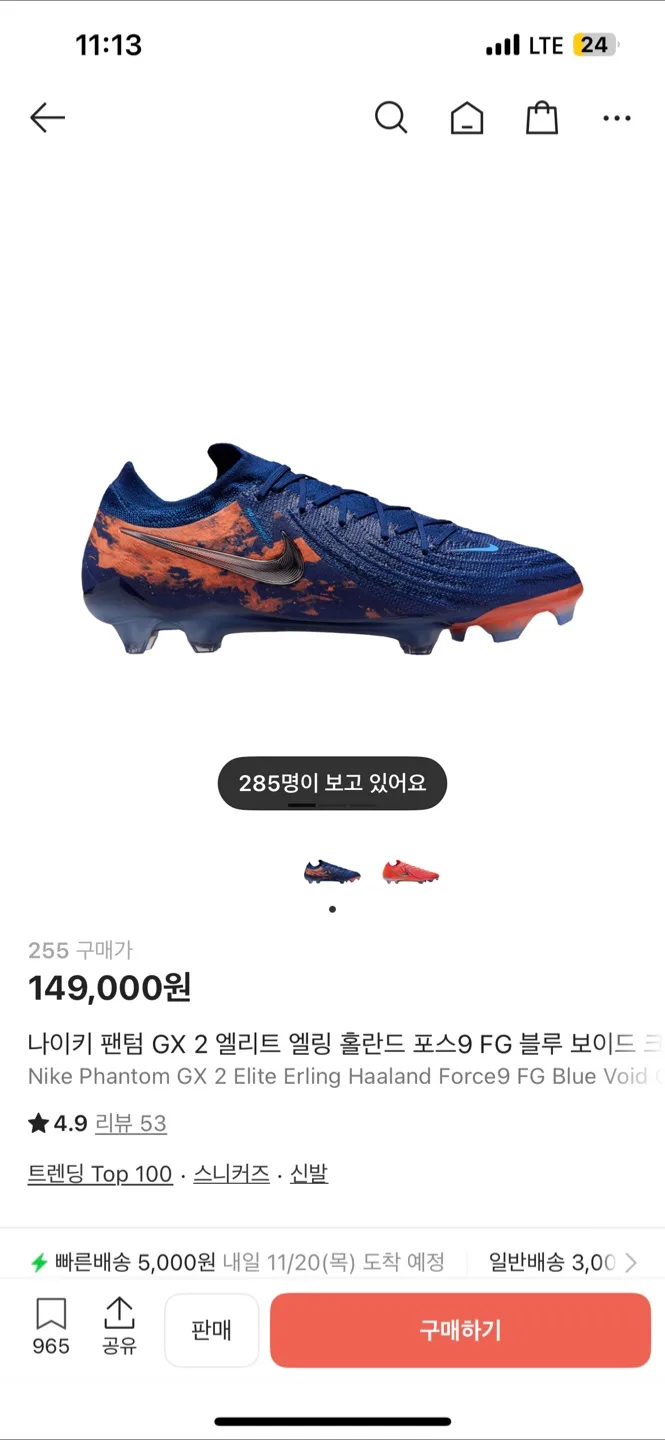Select the red cleat color thumbnail

[410, 872]
